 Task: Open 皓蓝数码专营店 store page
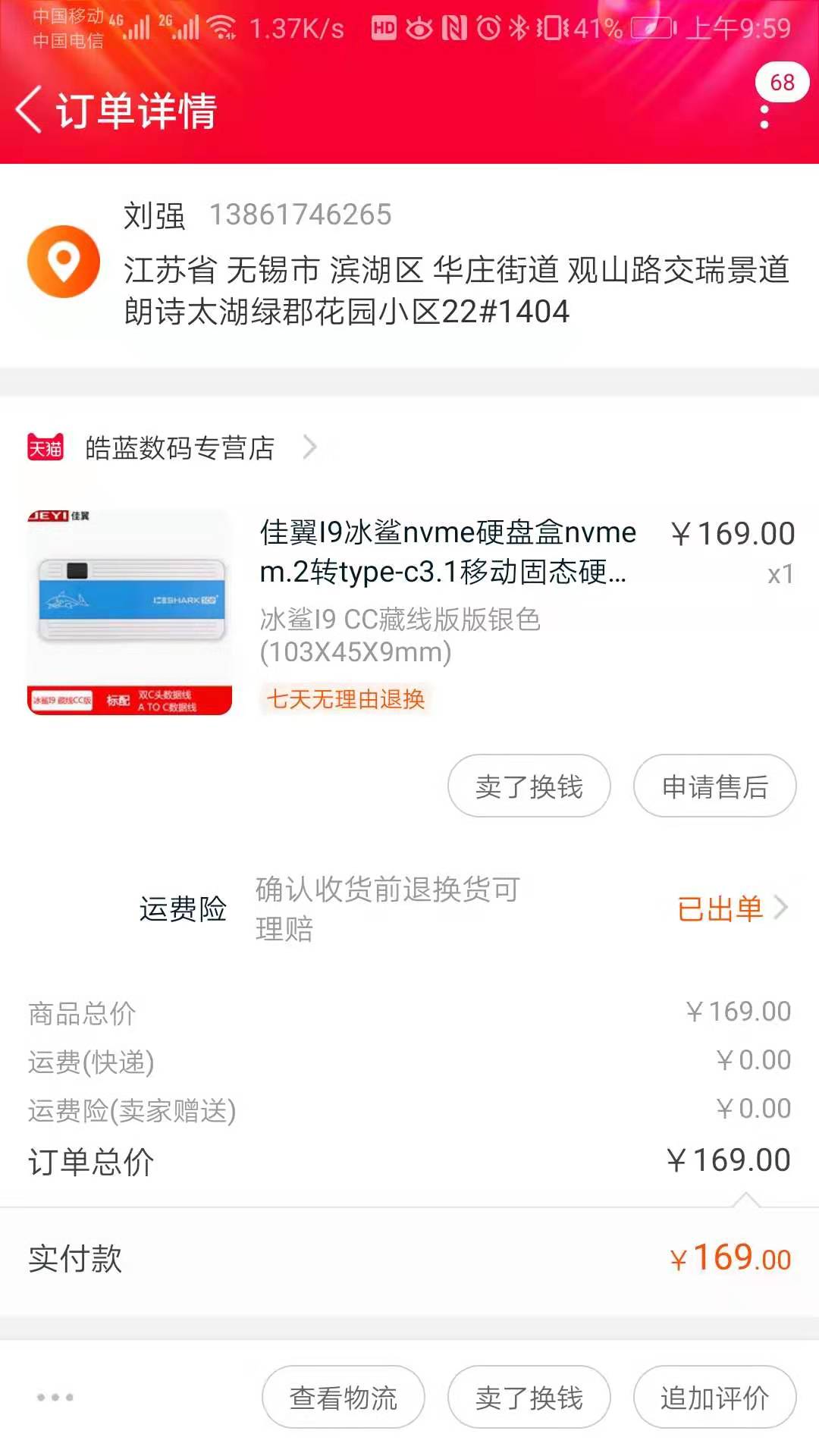point(180,448)
